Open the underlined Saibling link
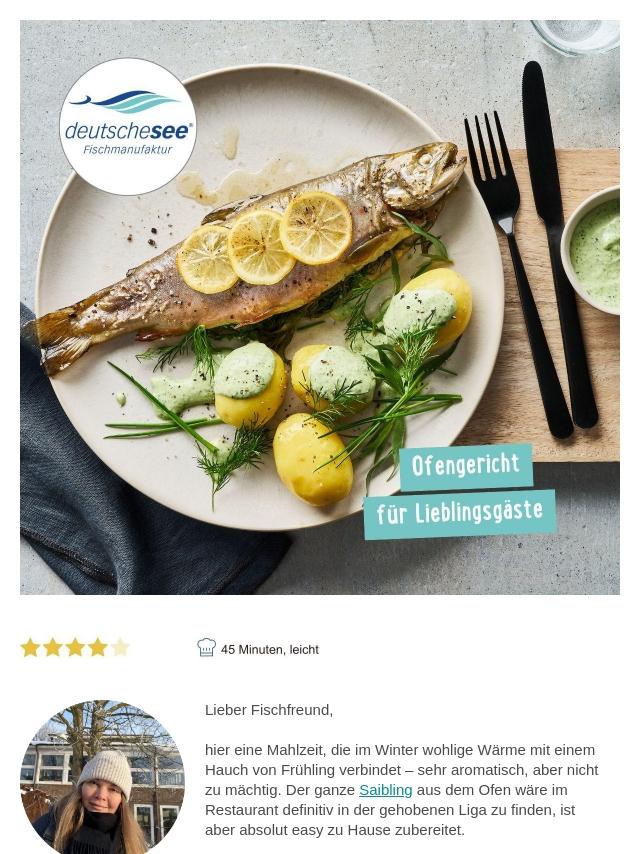Screen dimensions: 640x854 tap(385, 790)
